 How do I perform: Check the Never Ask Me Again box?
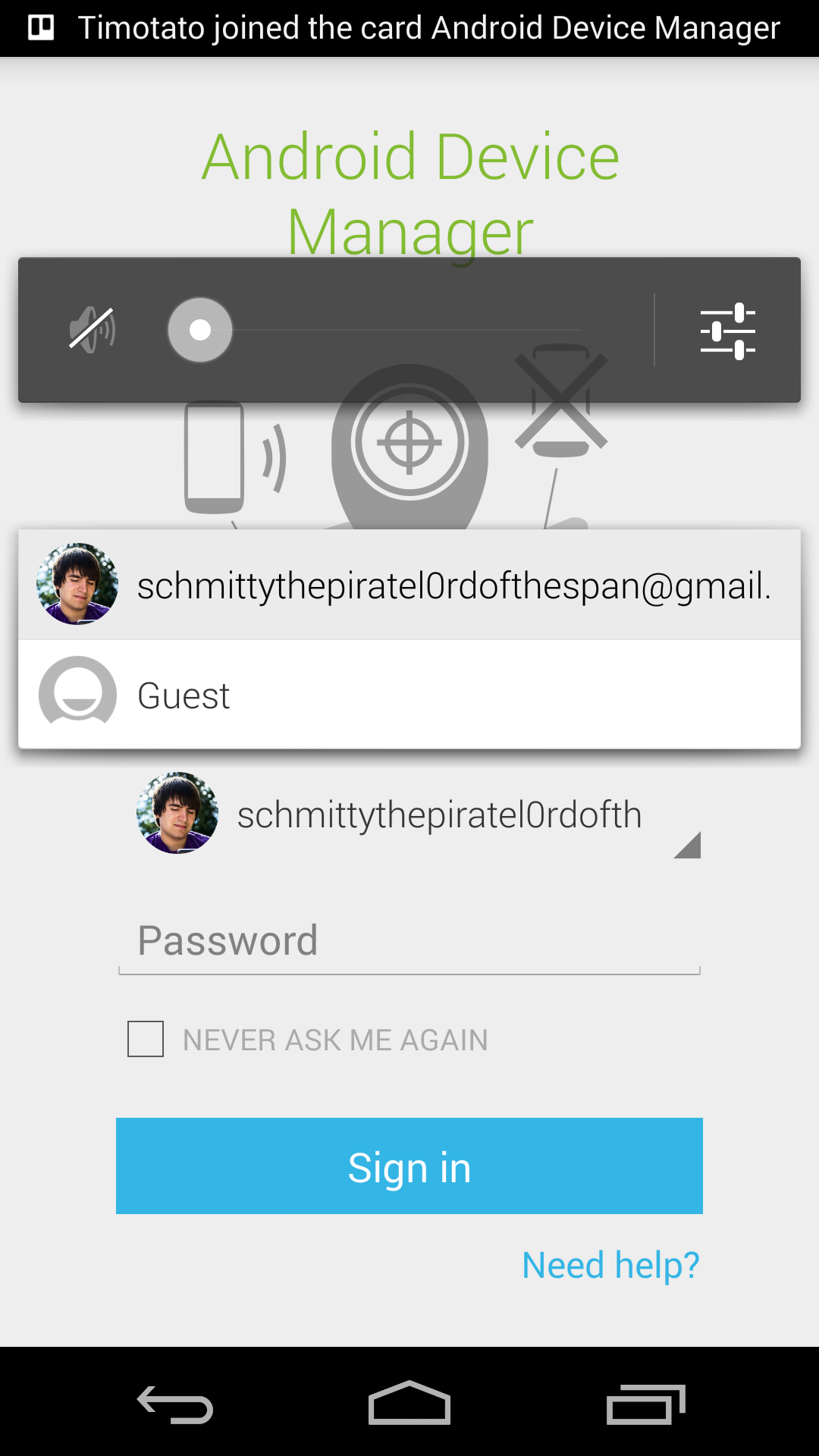(x=146, y=1039)
